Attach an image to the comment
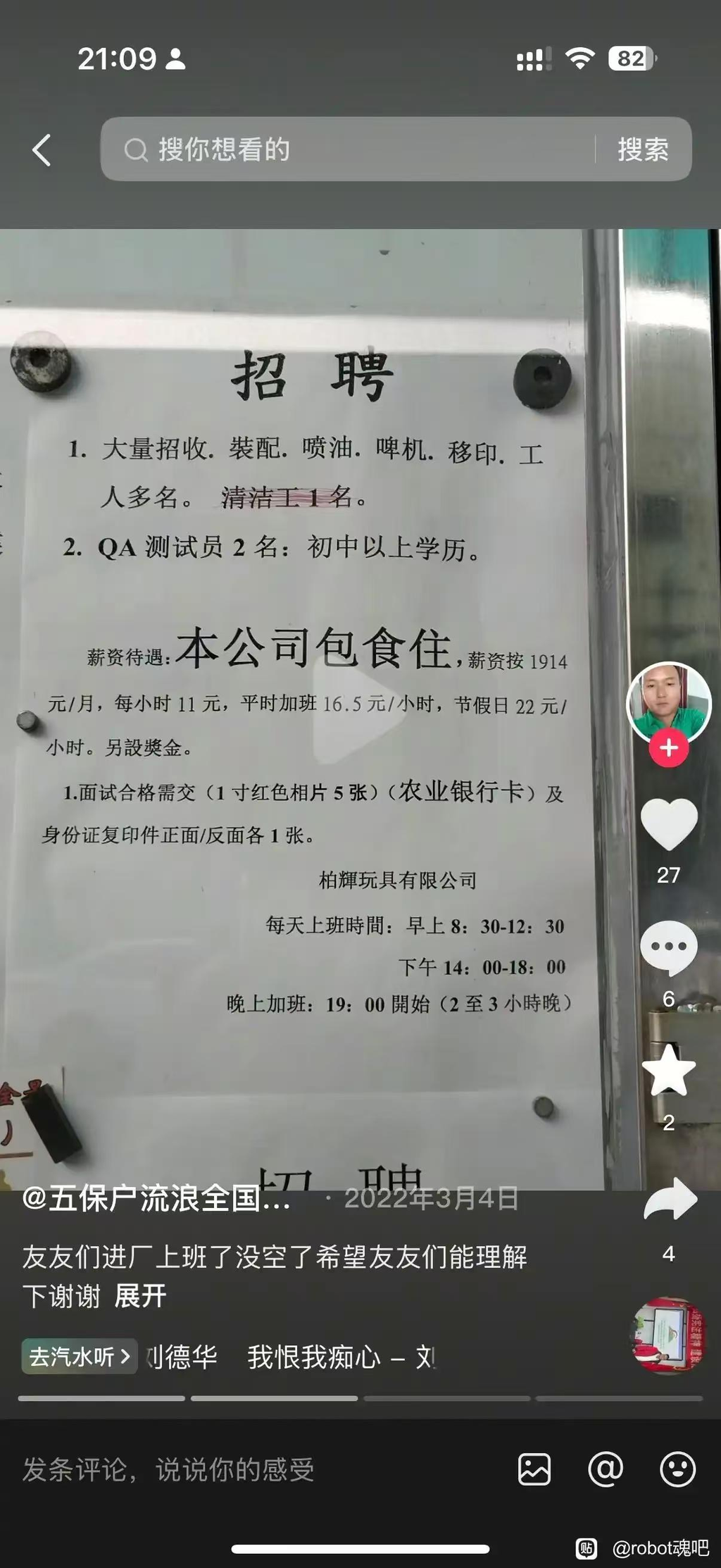 click(534, 1469)
